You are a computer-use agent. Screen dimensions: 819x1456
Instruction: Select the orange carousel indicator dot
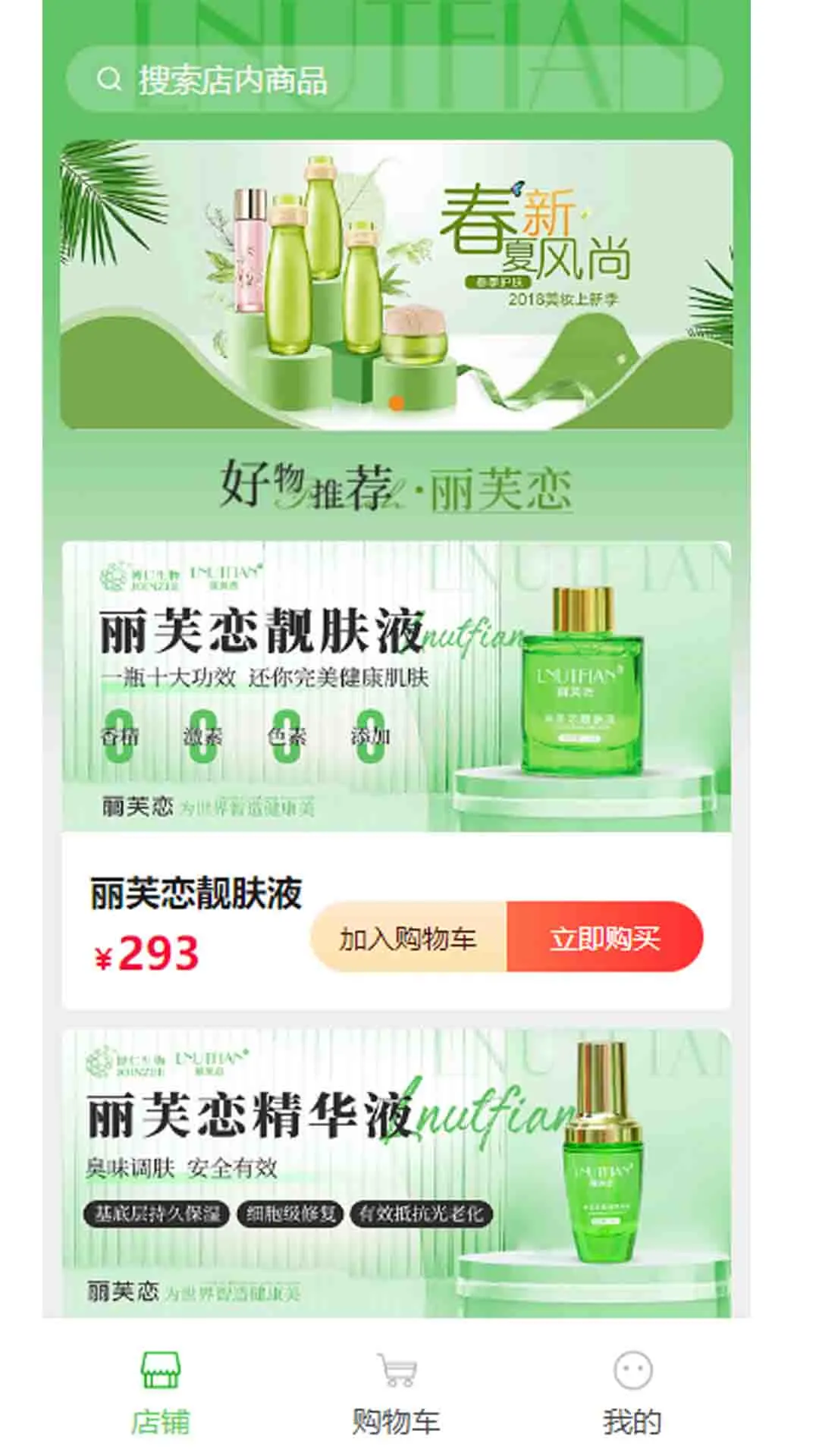397,404
